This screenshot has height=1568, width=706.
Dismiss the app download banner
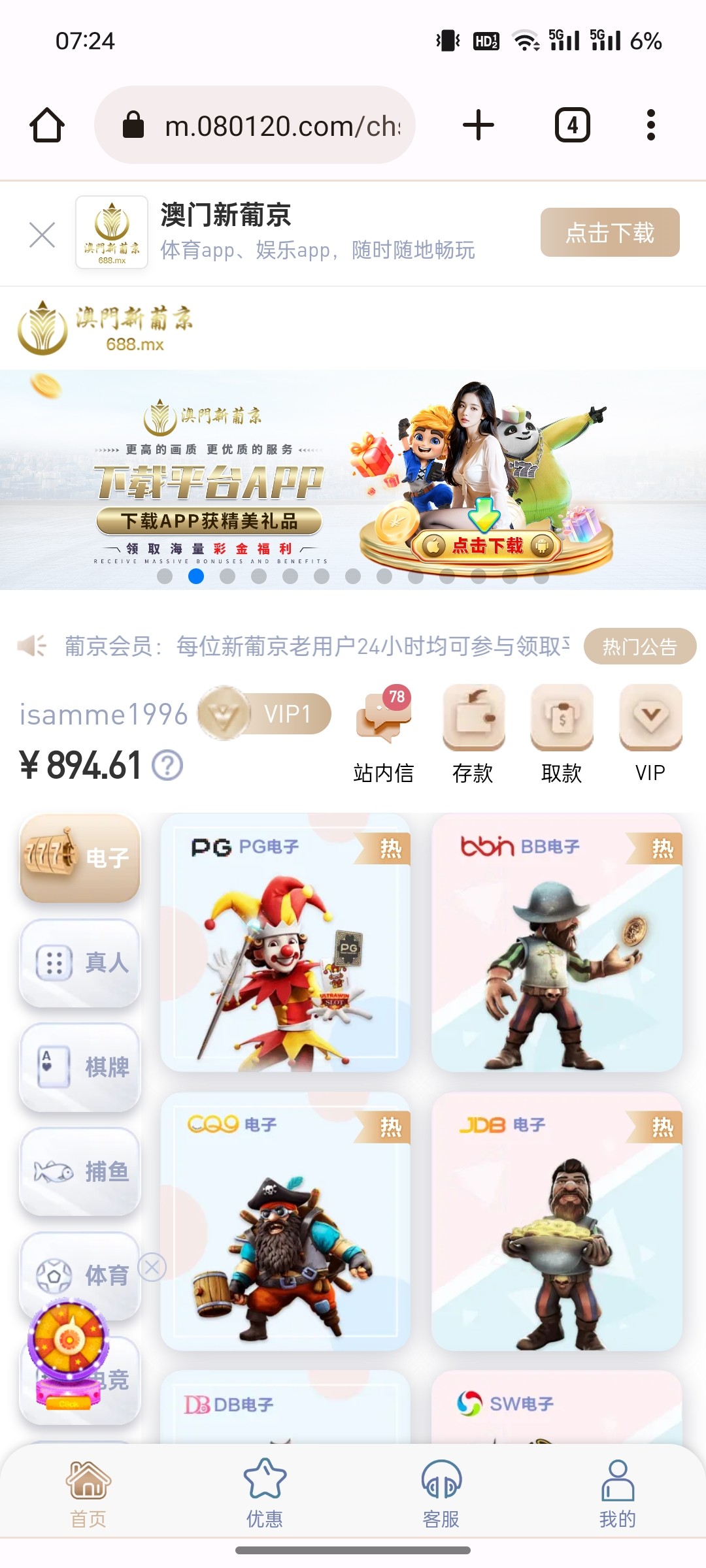(42, 235)
